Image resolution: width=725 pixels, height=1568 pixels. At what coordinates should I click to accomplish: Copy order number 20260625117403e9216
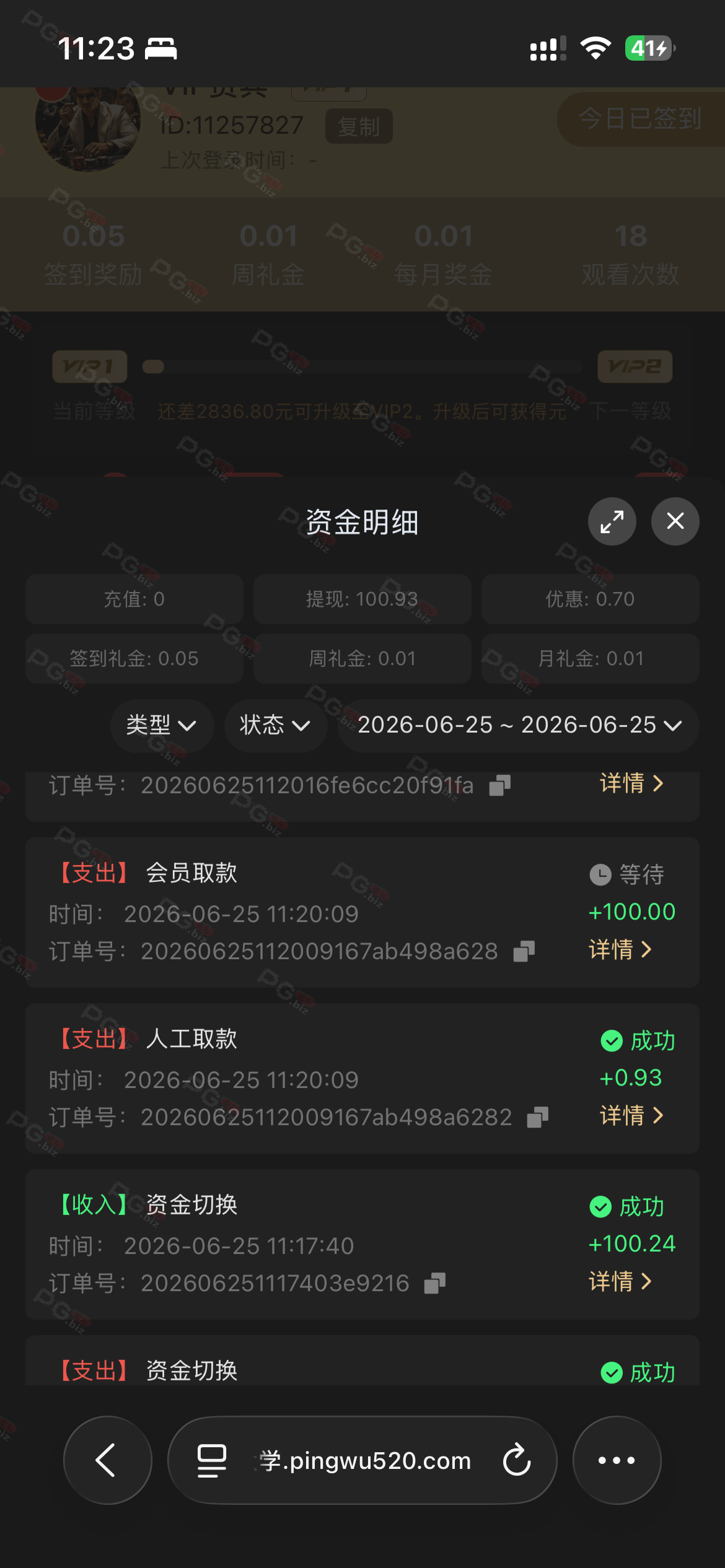(x=434, y=1283)
